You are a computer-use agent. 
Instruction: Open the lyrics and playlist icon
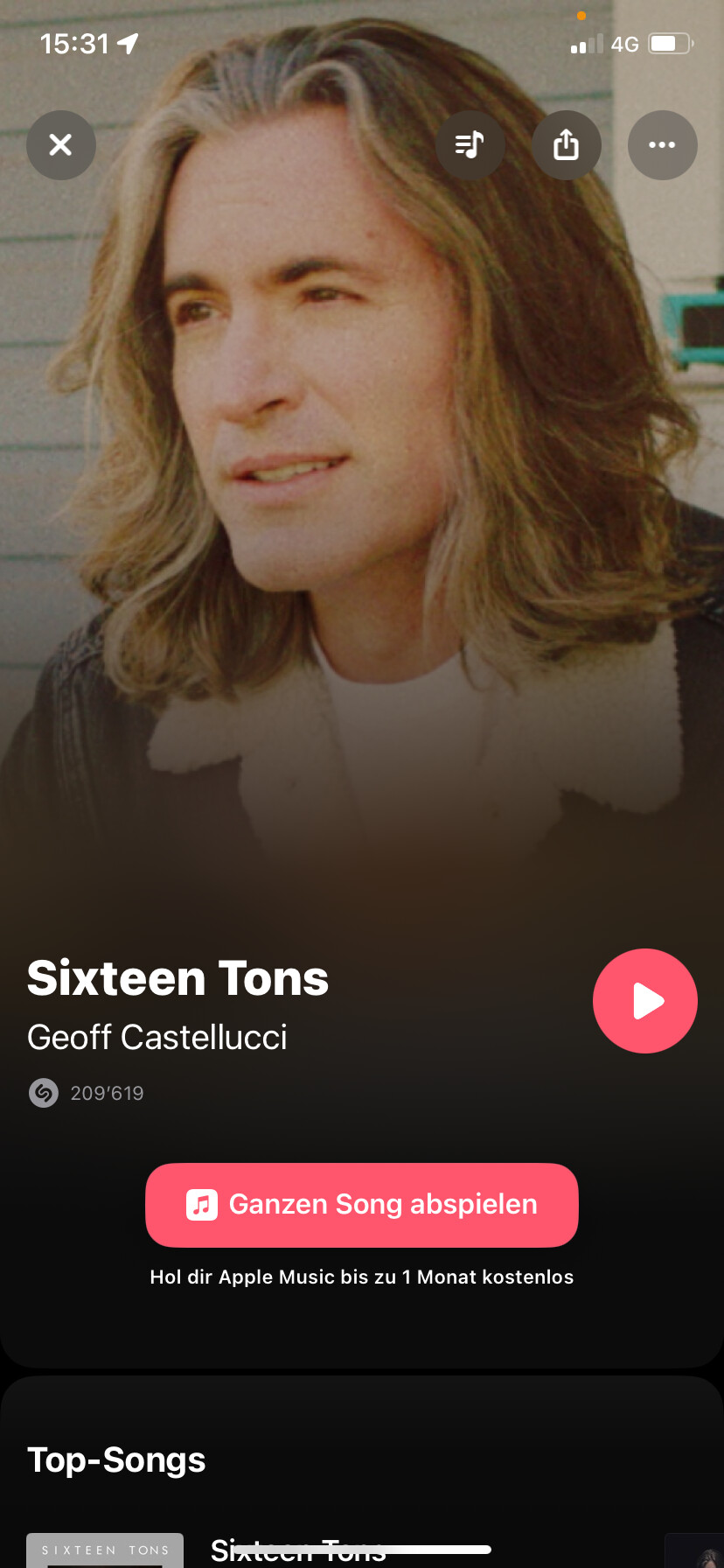[470, 144]
